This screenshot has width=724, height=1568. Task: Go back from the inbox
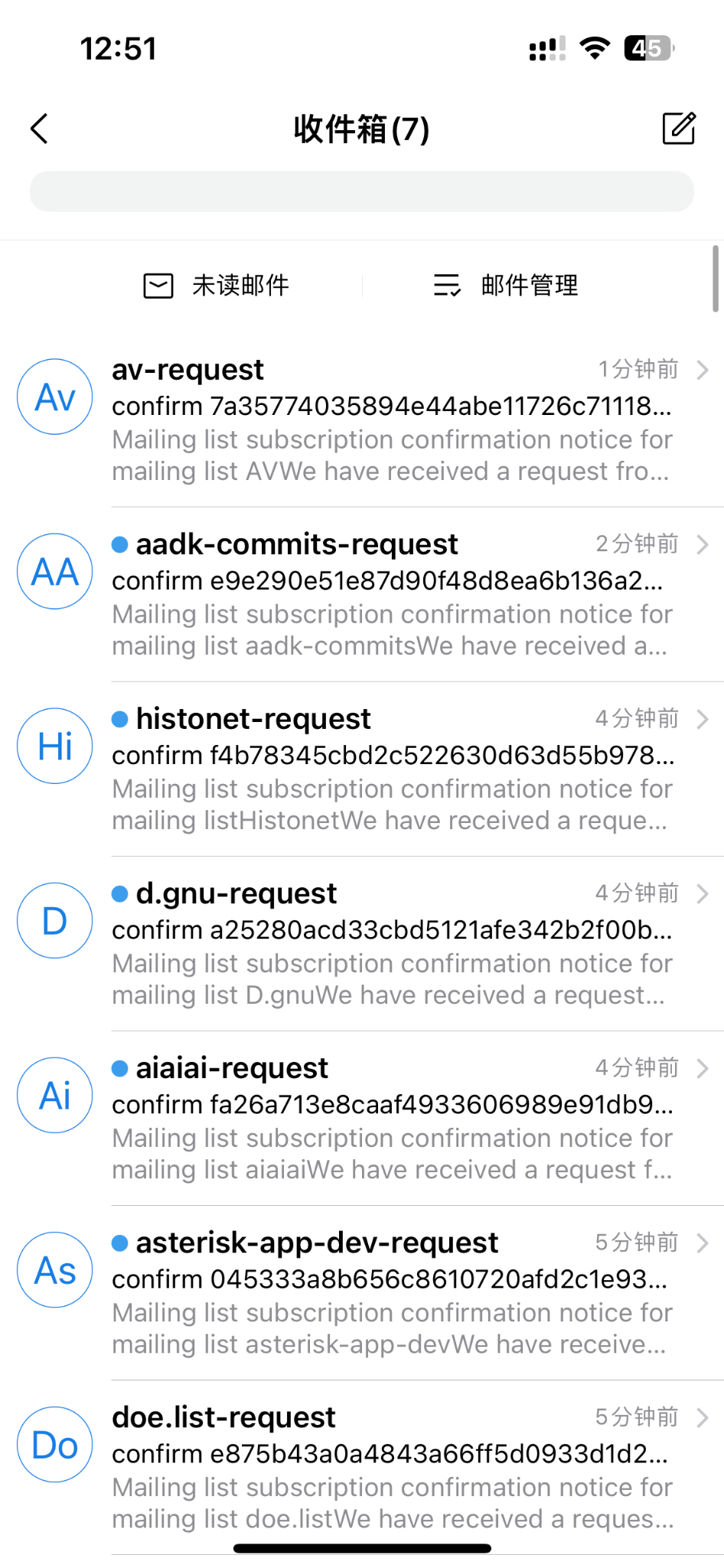(x=40, y=129)
